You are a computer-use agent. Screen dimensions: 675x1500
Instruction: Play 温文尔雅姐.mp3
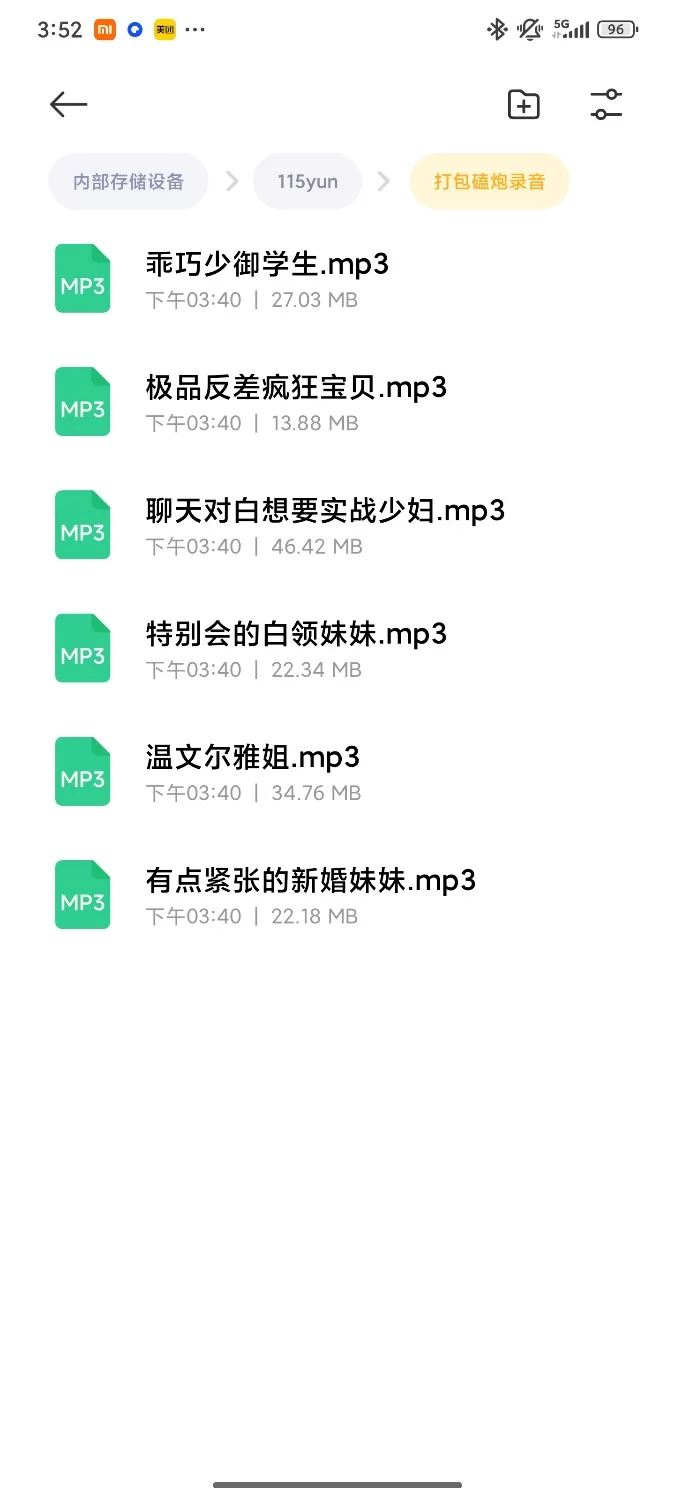[x=252, y=771]
